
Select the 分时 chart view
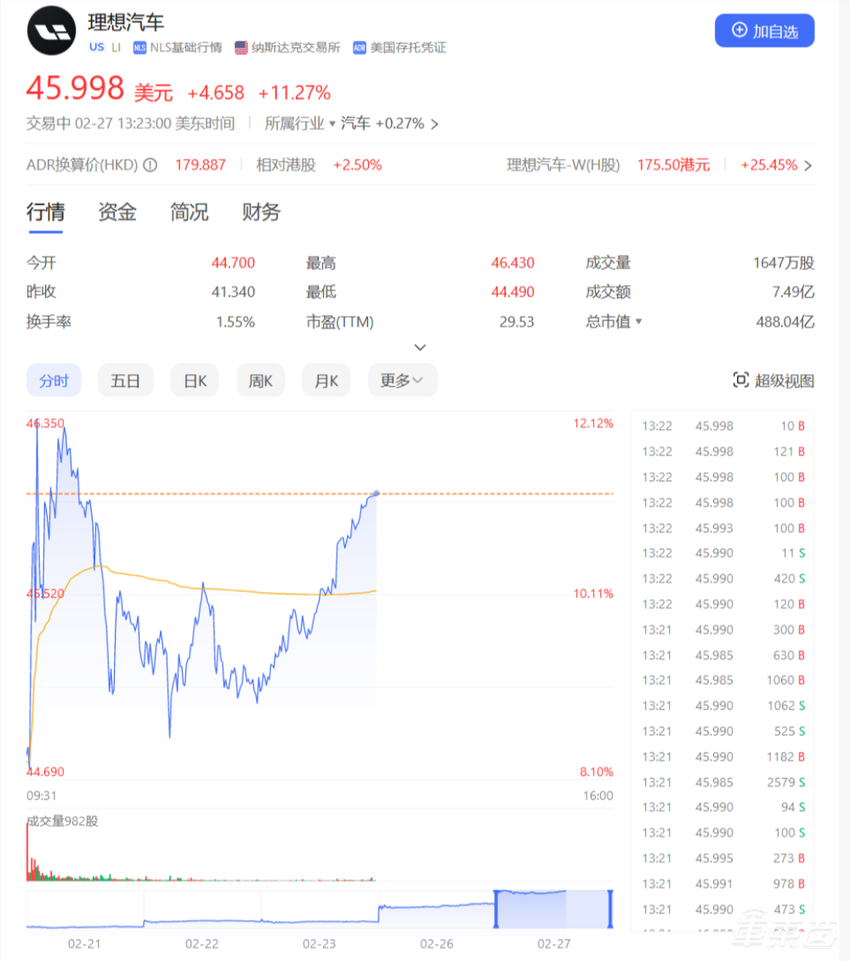54,381
